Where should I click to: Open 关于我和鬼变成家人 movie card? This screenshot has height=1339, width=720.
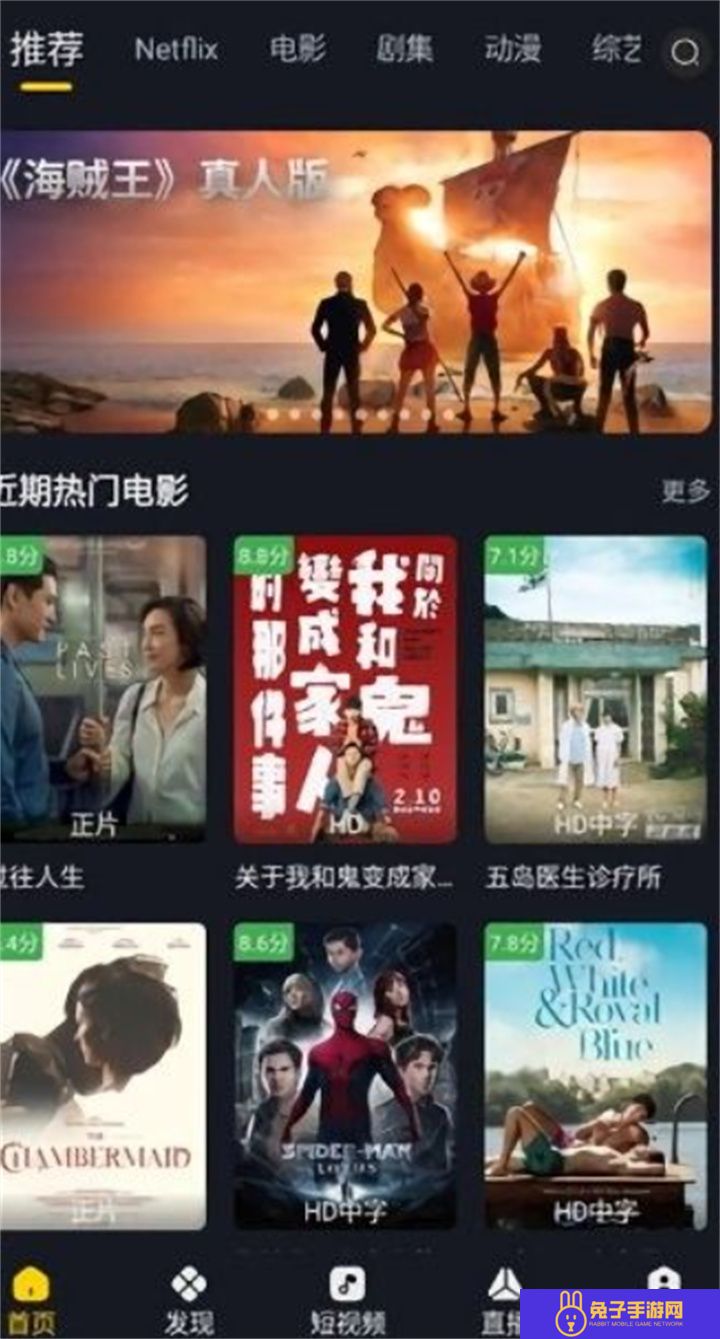pos(345,690)
